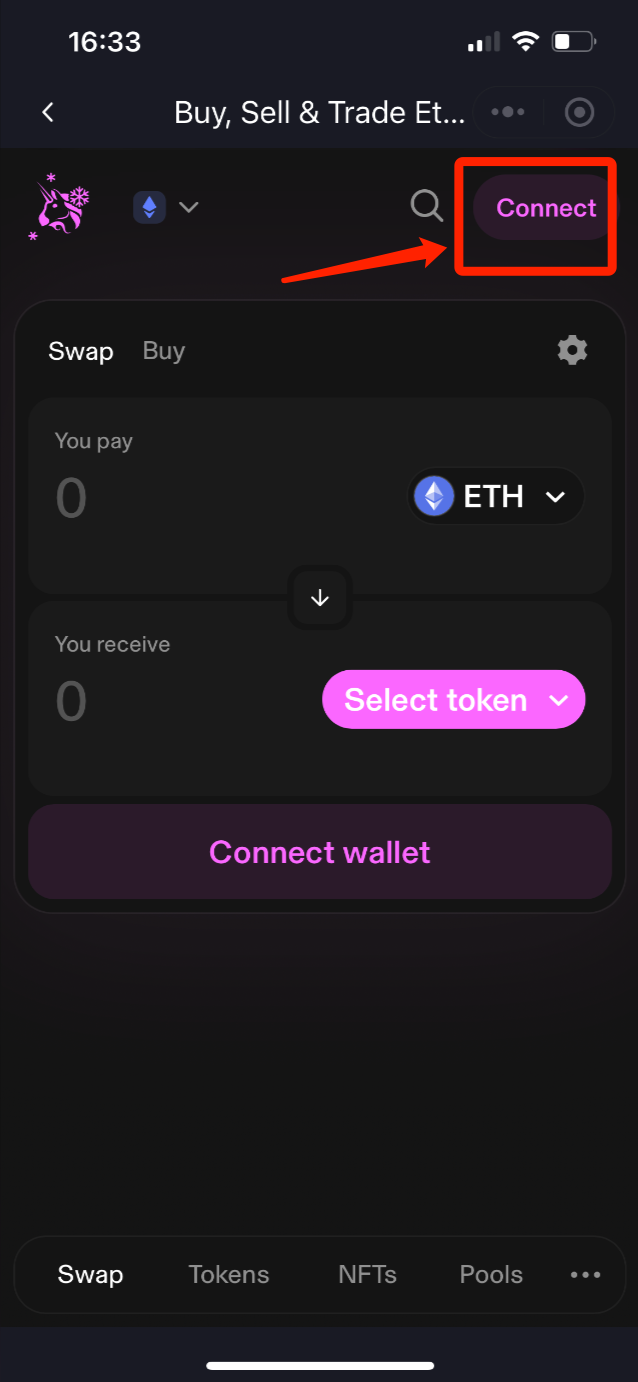Open the Ethereum network selector dropdown
638x1382 pixels.
tap(167, 208)
